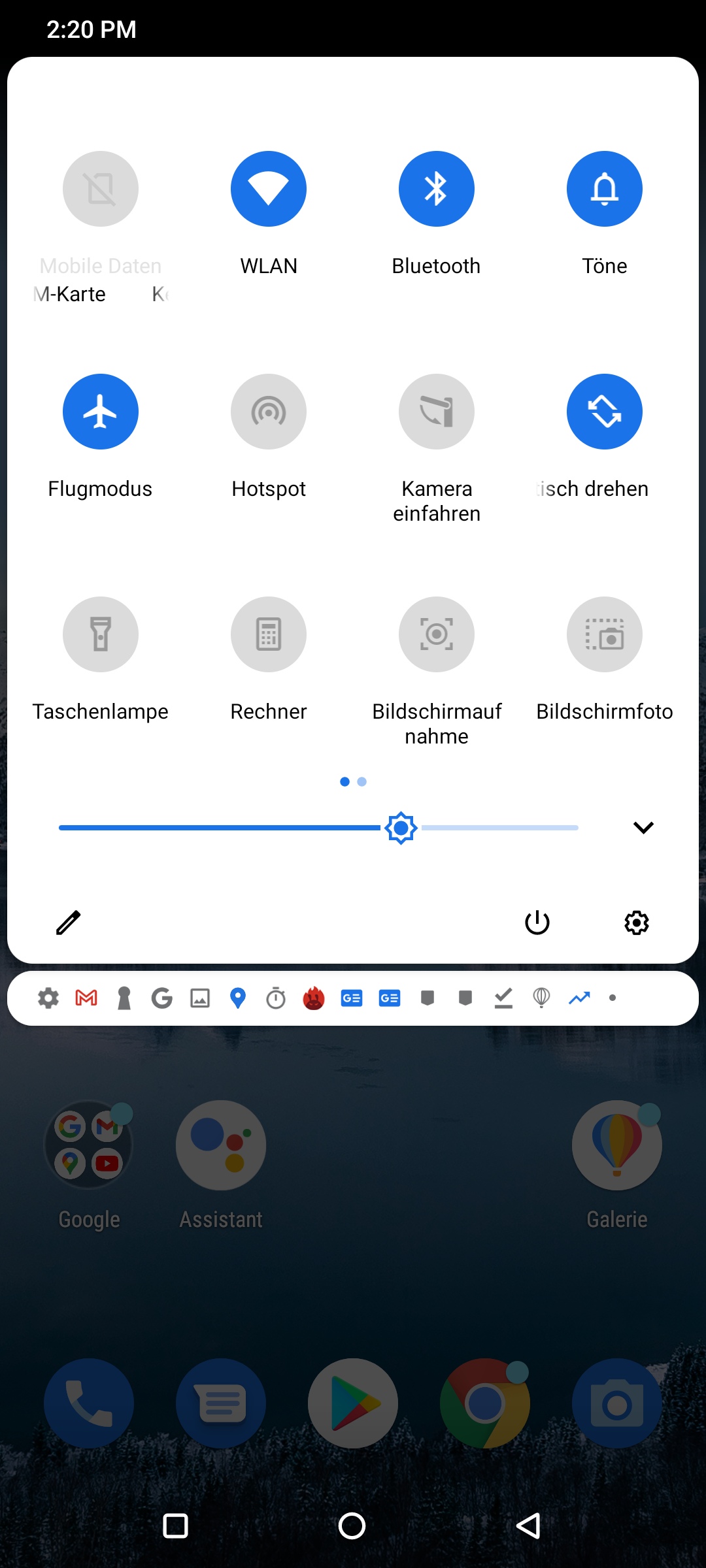
Task: Toggle the Töne sound tile
Action: click(x=605, y=189)
